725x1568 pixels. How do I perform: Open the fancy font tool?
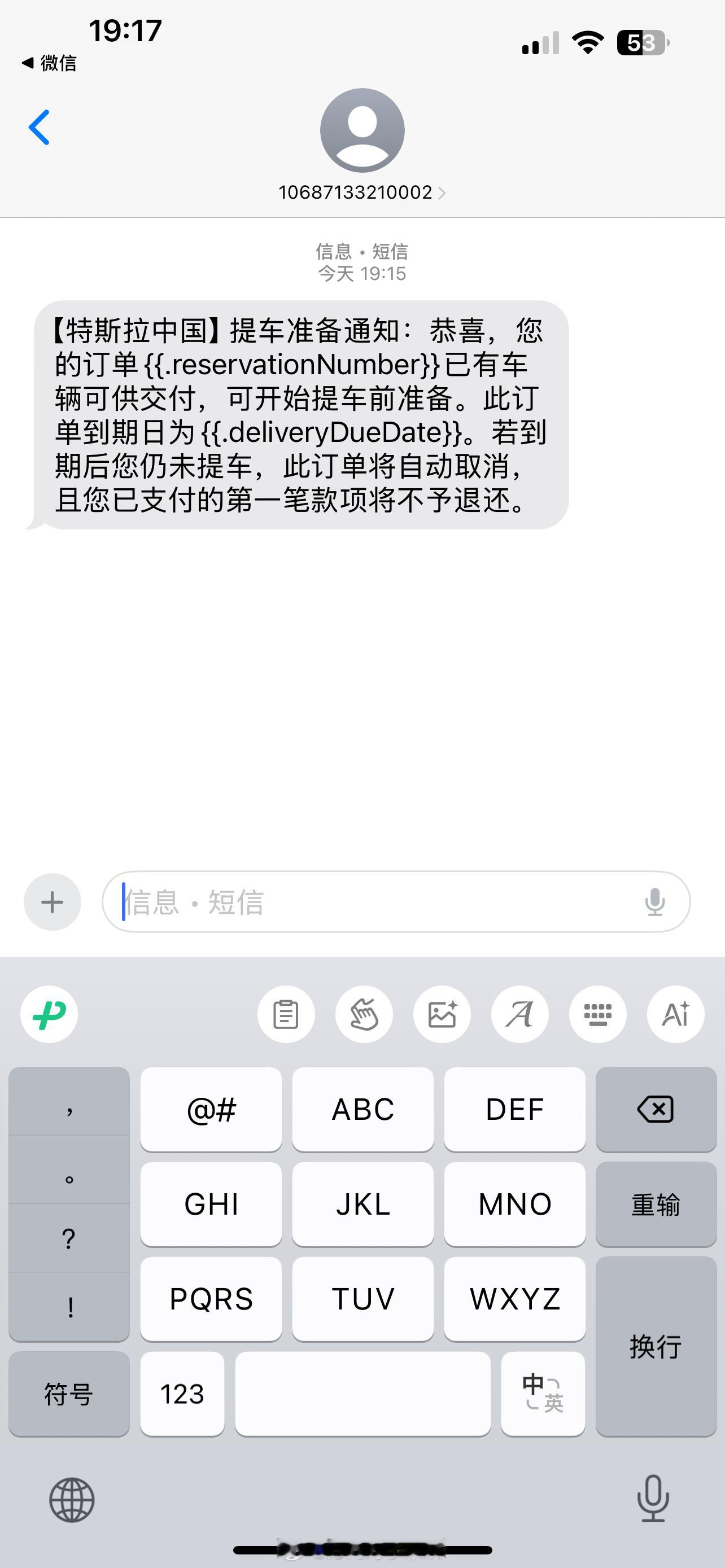tap(520, 1015)
